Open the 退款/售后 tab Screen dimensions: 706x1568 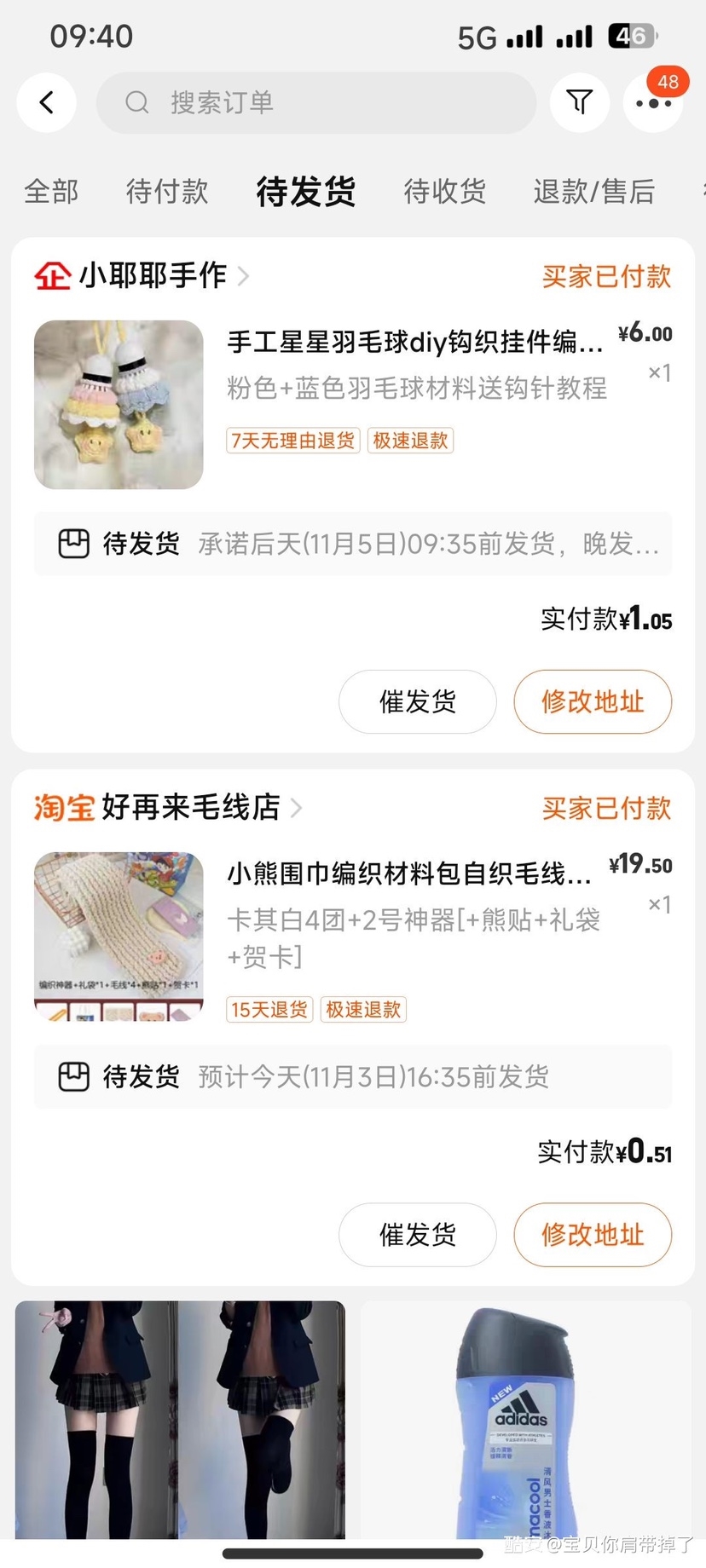[593, 192]
